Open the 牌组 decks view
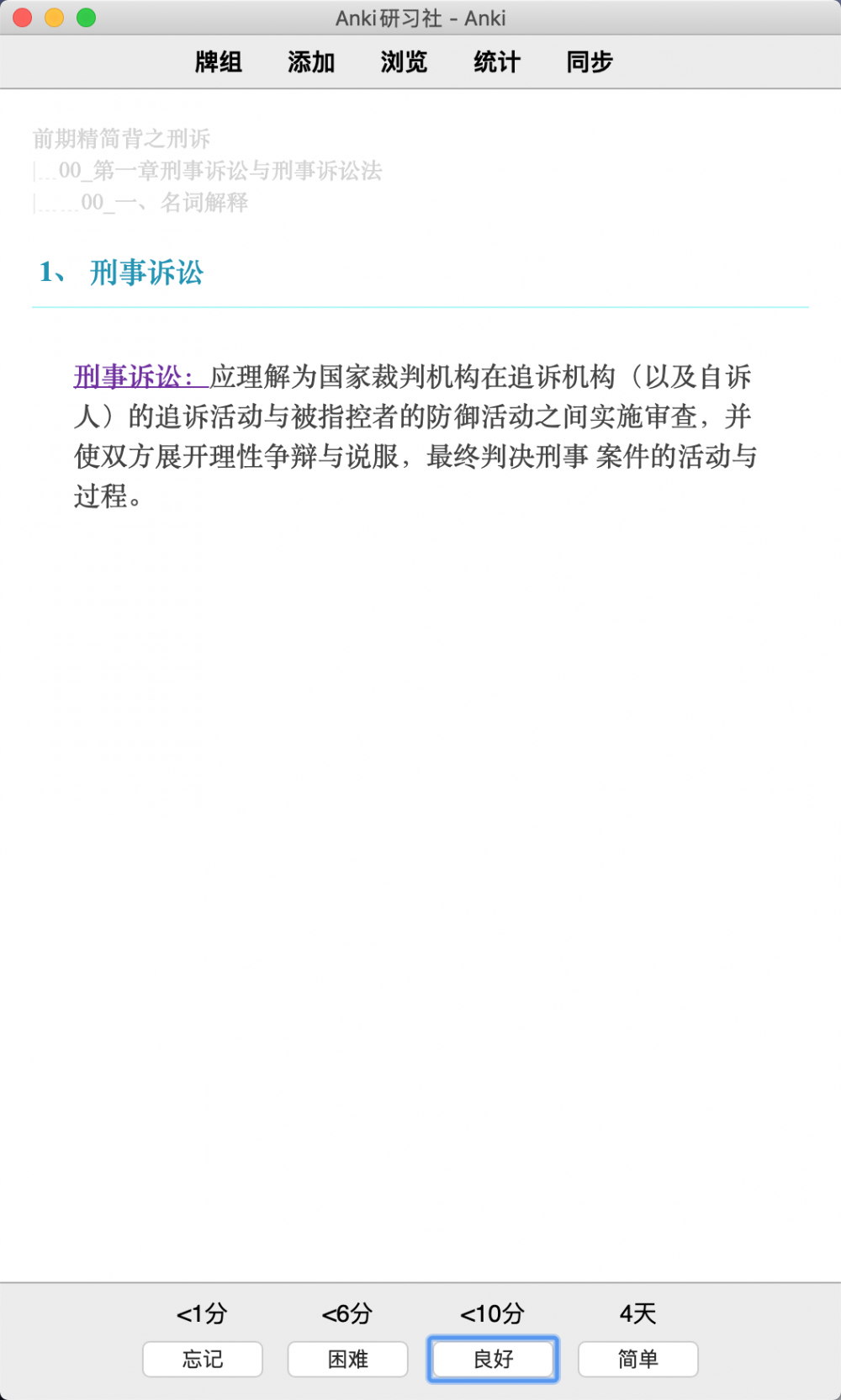The image size is (841, 1400). (x=219, y=62)
